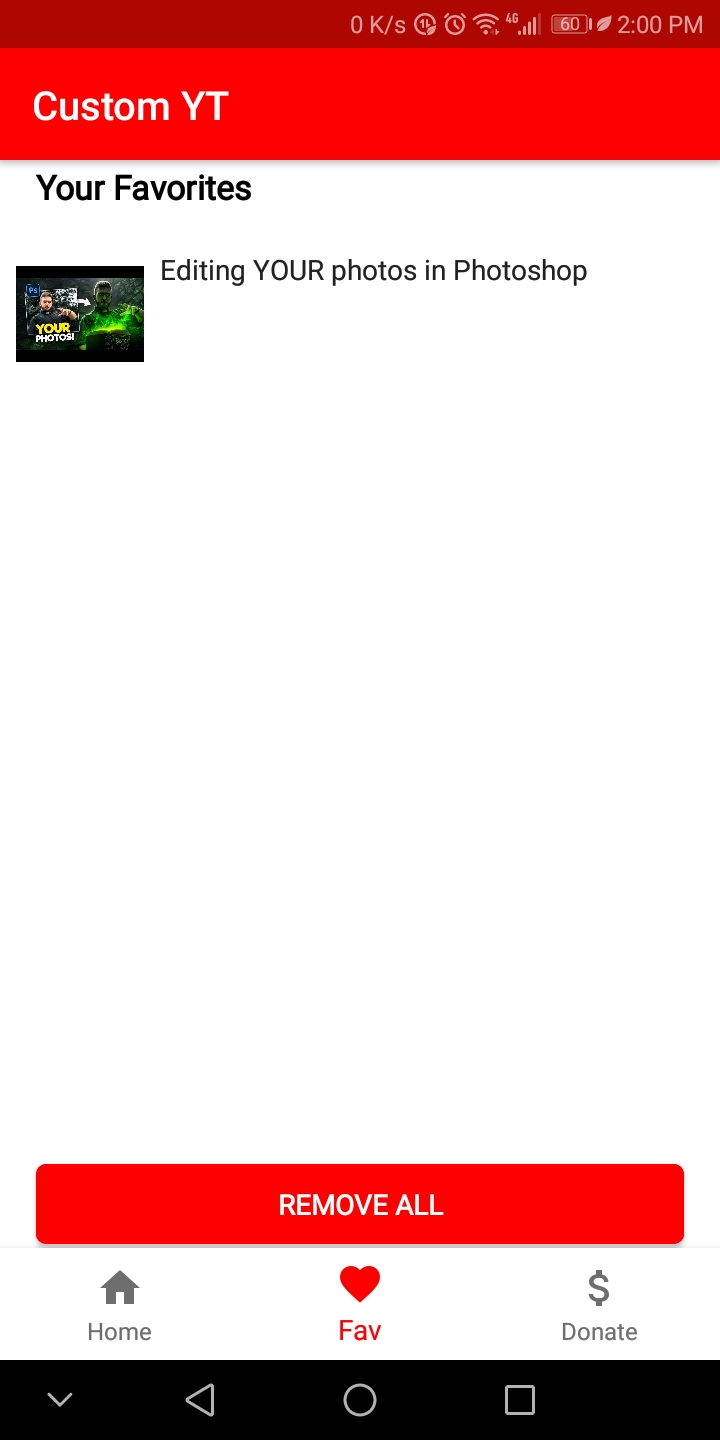720x1440 pixels.
Task: Tap the REMOVE ALL button
Action: pyautogui.click(x=360, y=1204)
